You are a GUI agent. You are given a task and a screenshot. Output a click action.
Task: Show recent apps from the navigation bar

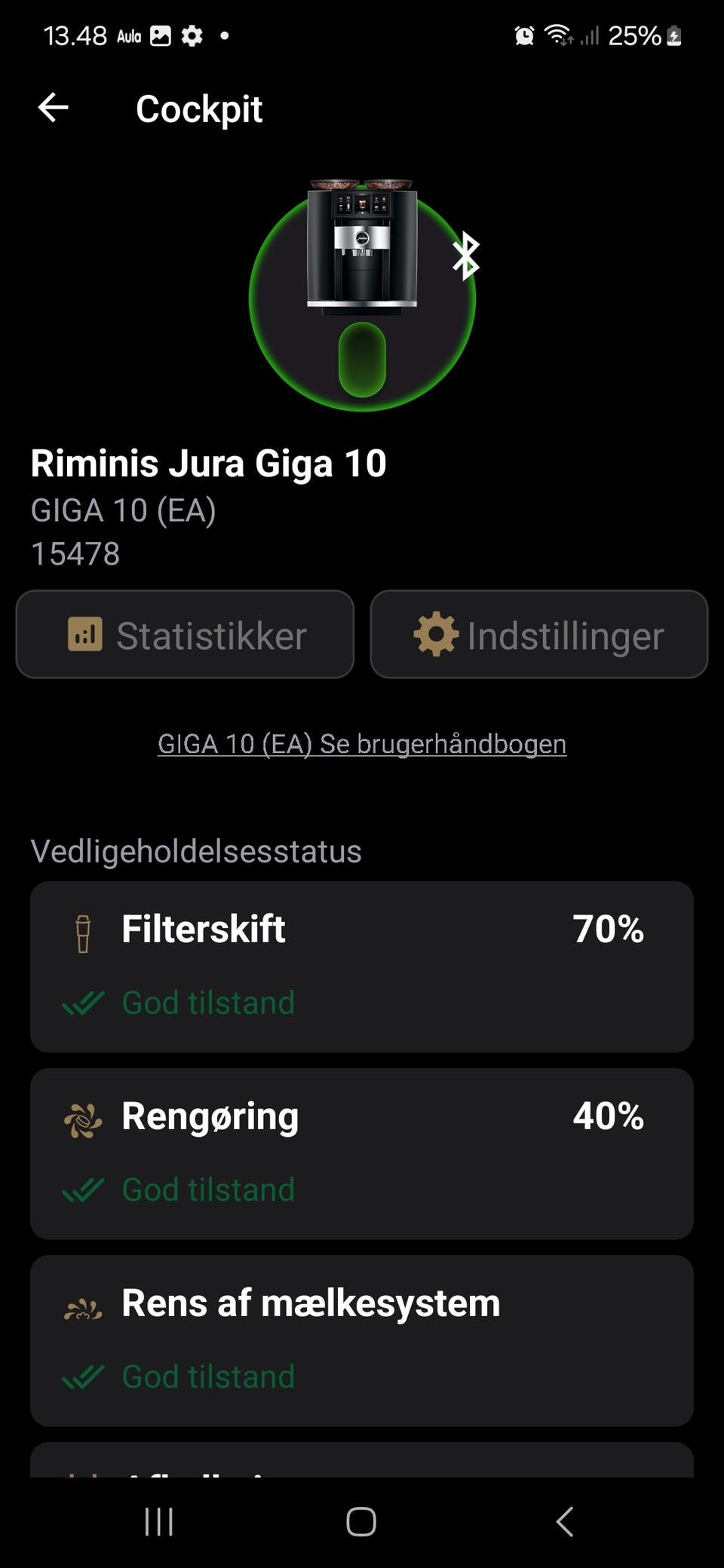(x=159, y=1521)
